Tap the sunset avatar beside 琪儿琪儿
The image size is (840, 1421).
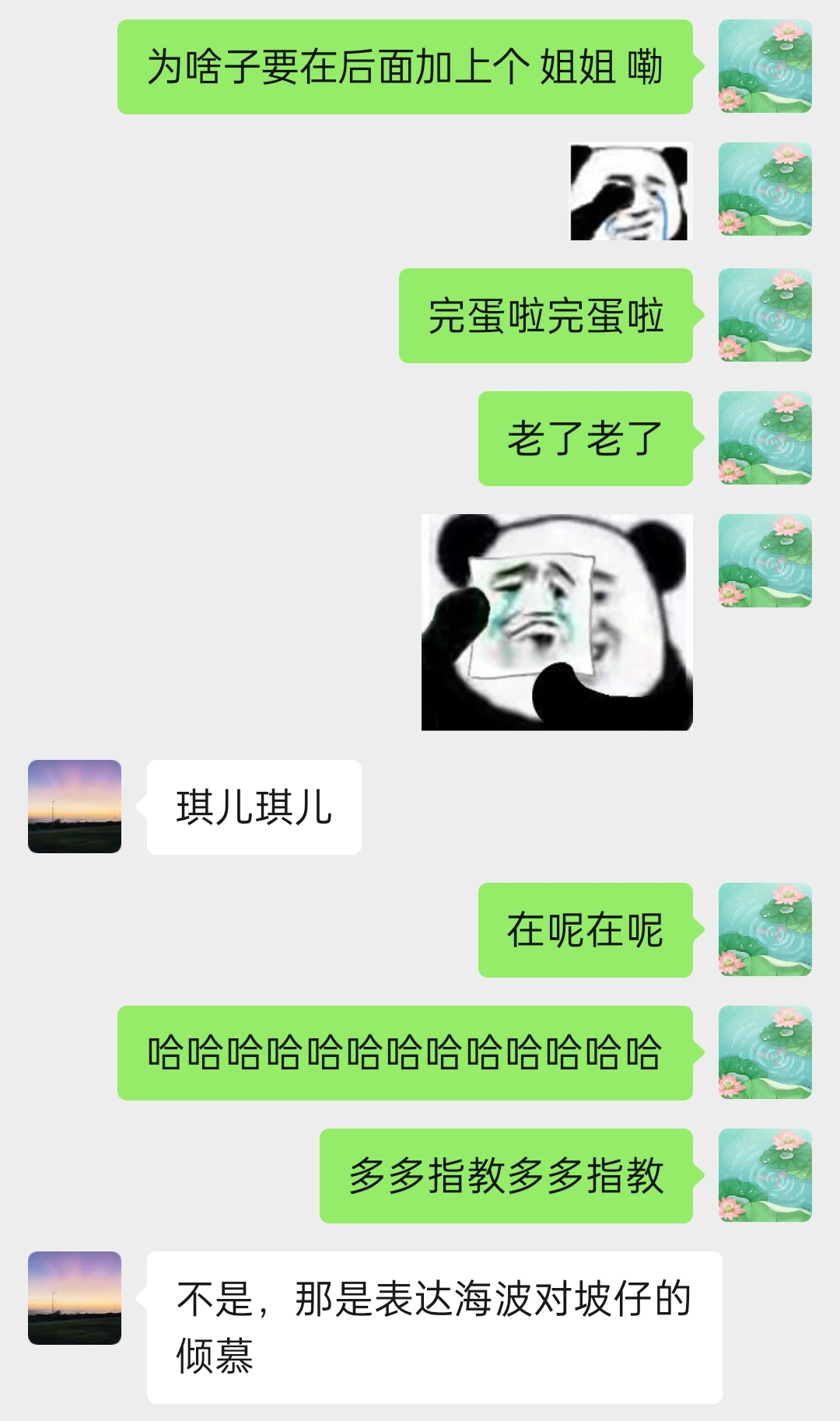[75, 807]
